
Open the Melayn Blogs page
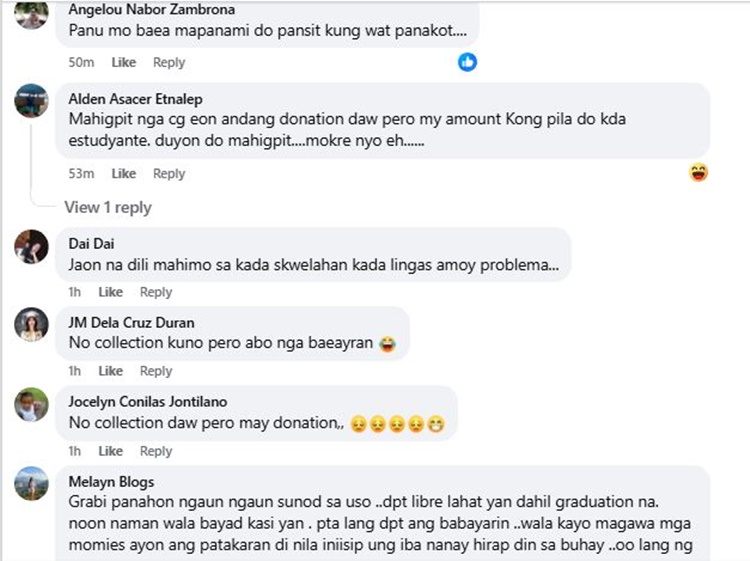[x=111, y=481]
